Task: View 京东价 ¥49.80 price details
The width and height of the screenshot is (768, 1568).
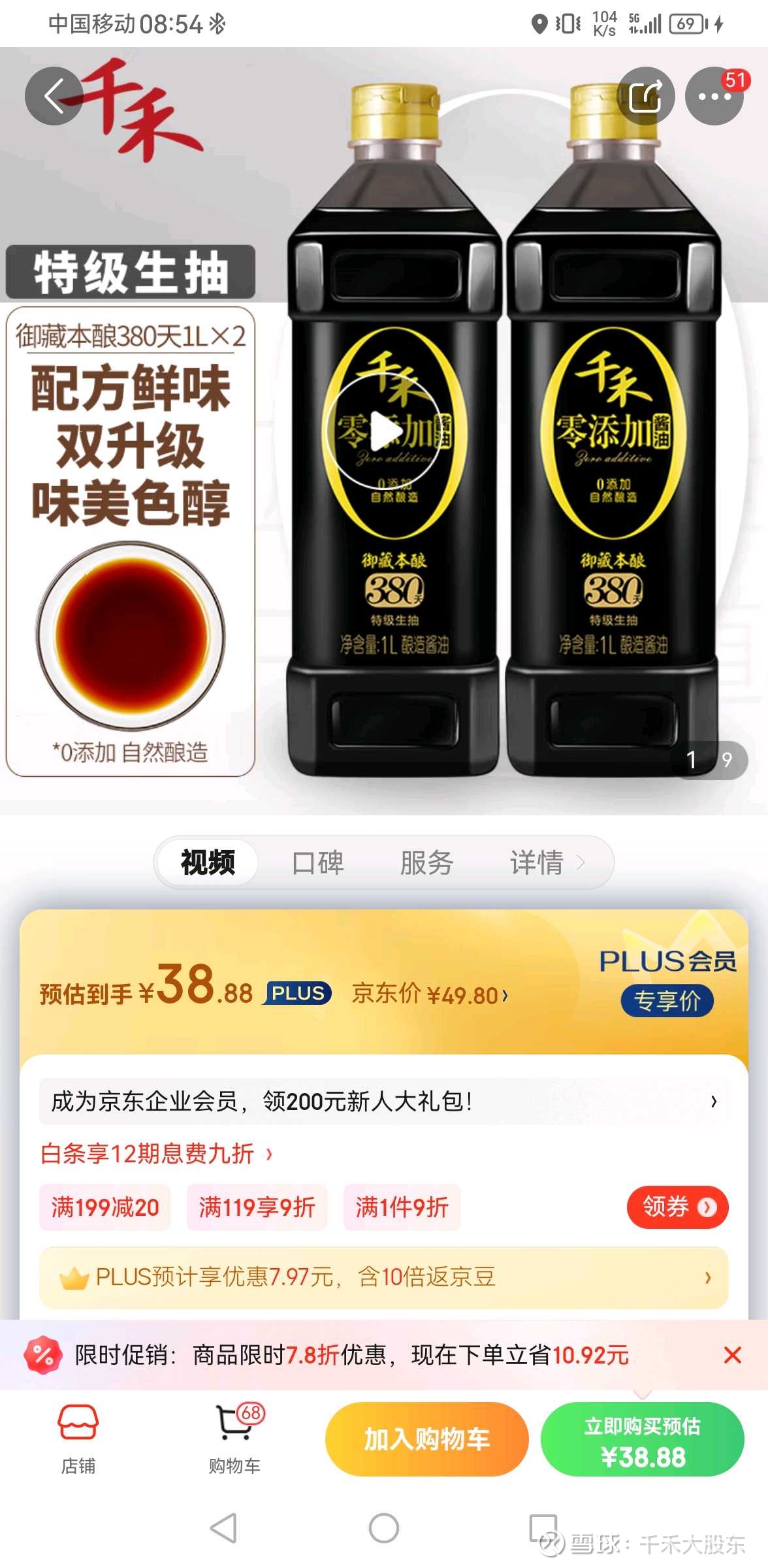Action: tap(429, 995)
